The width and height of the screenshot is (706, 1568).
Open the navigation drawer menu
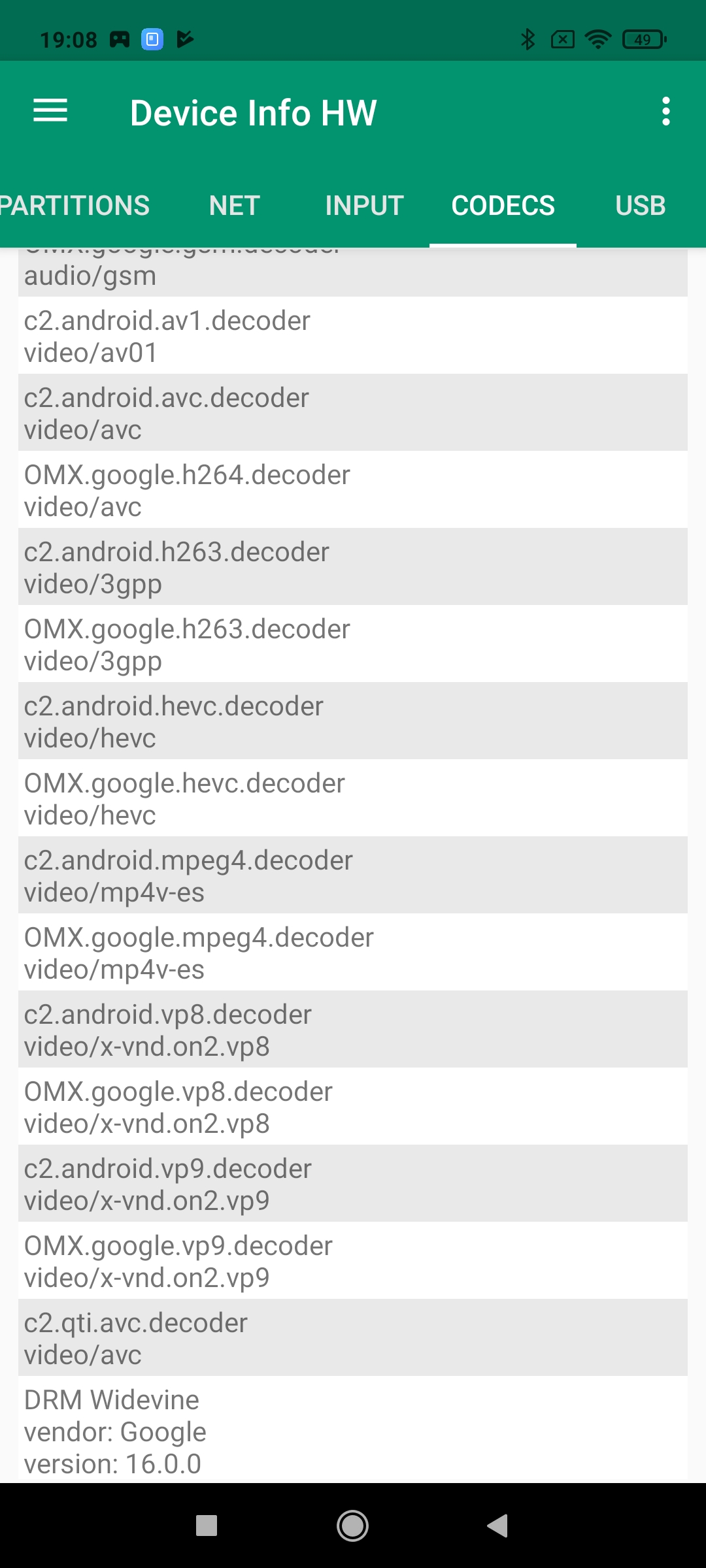pos(50,111)
